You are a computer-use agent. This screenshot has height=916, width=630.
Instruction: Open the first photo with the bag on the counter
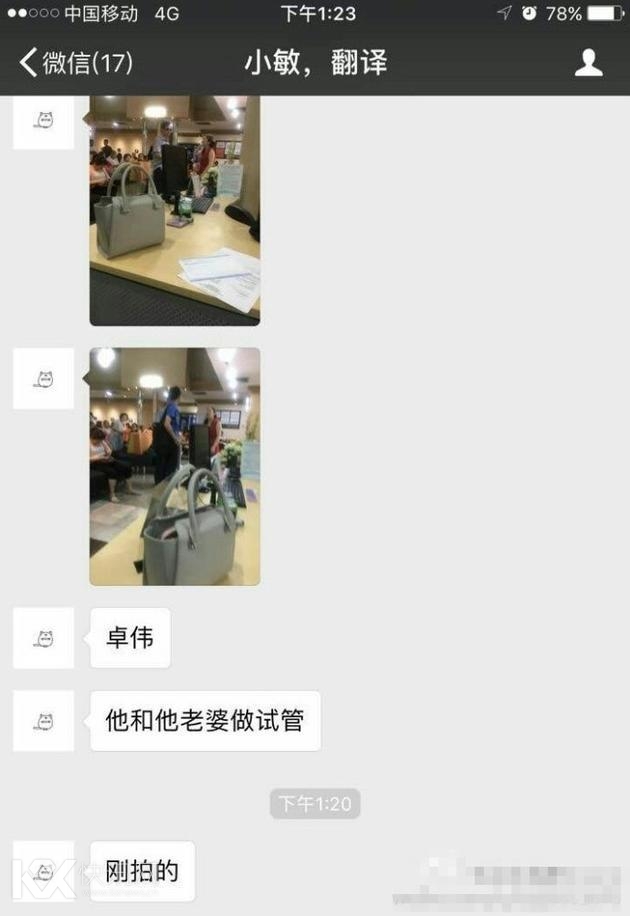click(175, 210)
